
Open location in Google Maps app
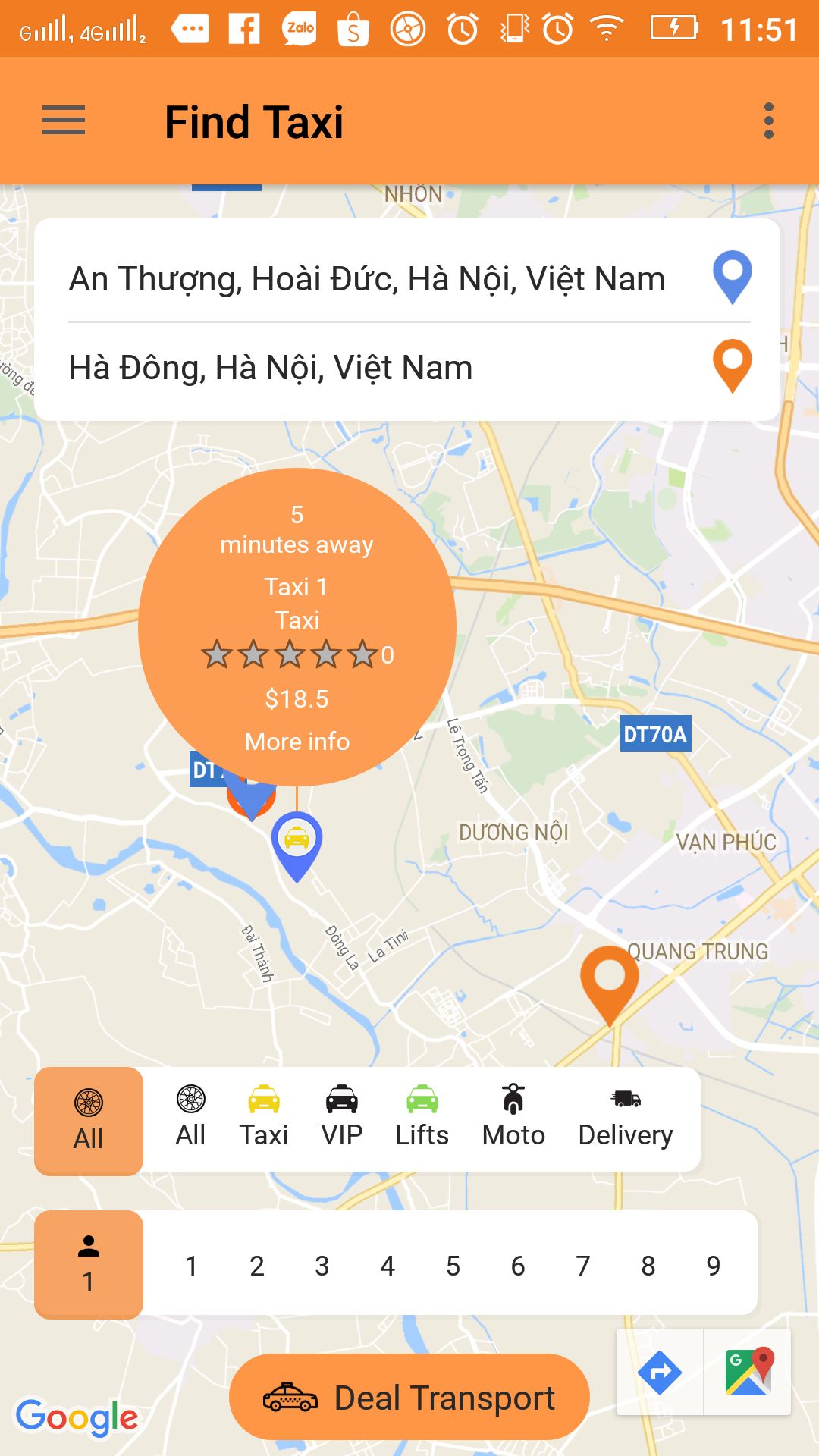[x=748, y=1372]
